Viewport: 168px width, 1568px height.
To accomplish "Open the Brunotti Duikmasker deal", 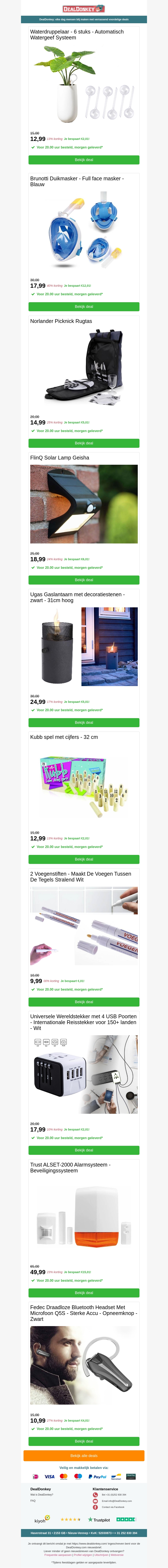I will (84, 307).
